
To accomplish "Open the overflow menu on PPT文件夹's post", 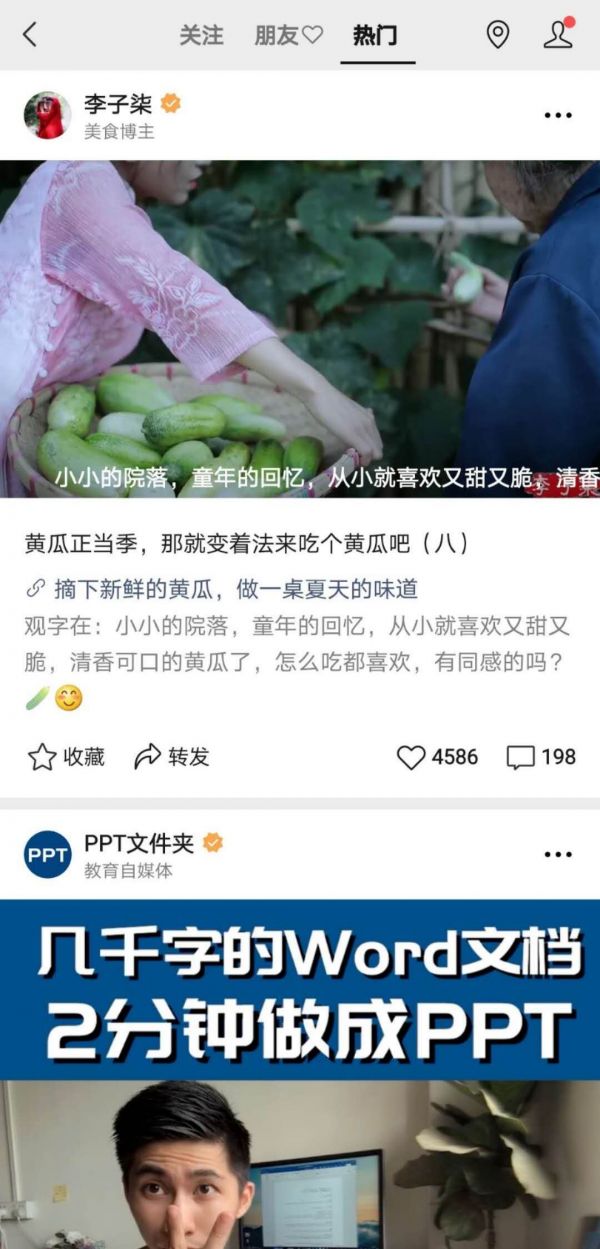I will (557, 855).
